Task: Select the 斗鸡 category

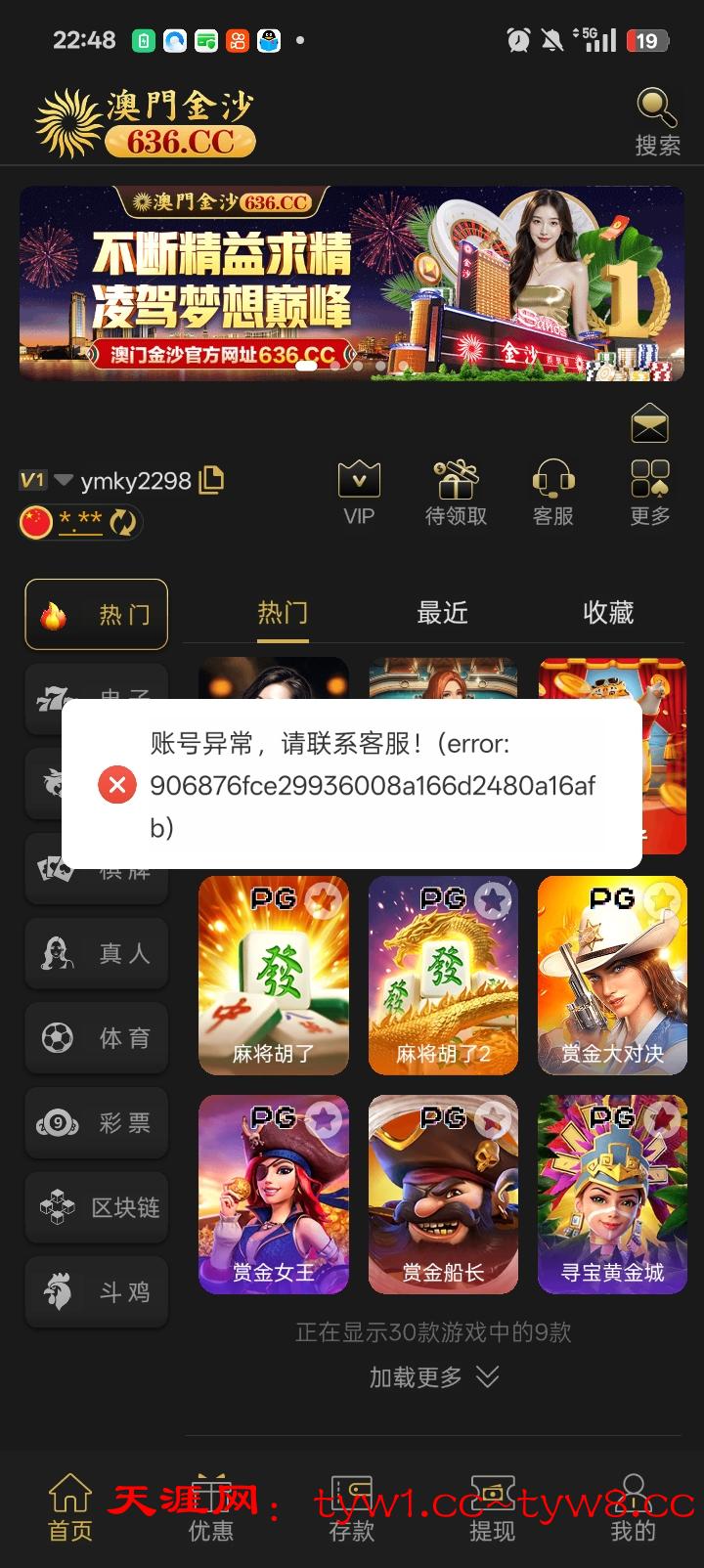Action: coord(97,1293)
